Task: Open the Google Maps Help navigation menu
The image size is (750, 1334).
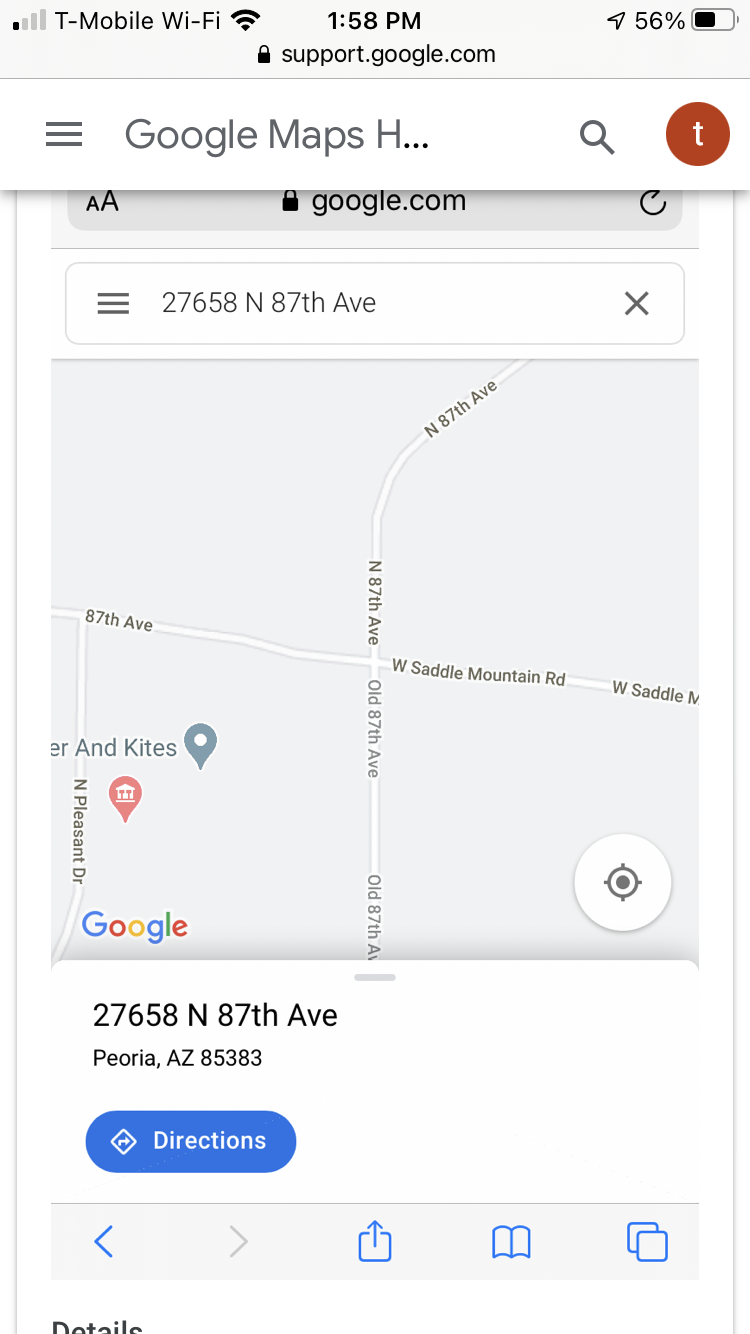Action: point(64,135)
